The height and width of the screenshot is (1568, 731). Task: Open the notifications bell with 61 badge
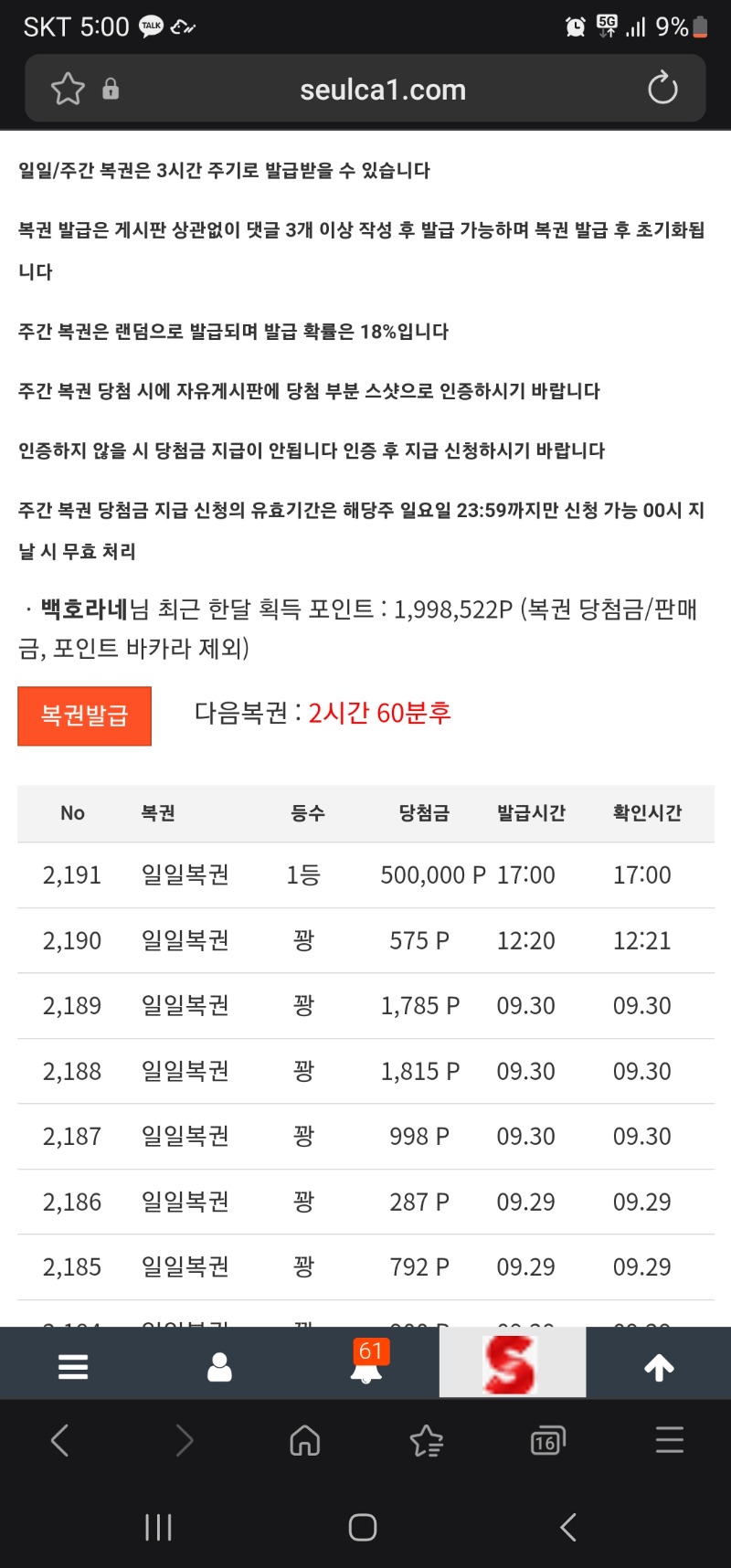[366, 1364]
